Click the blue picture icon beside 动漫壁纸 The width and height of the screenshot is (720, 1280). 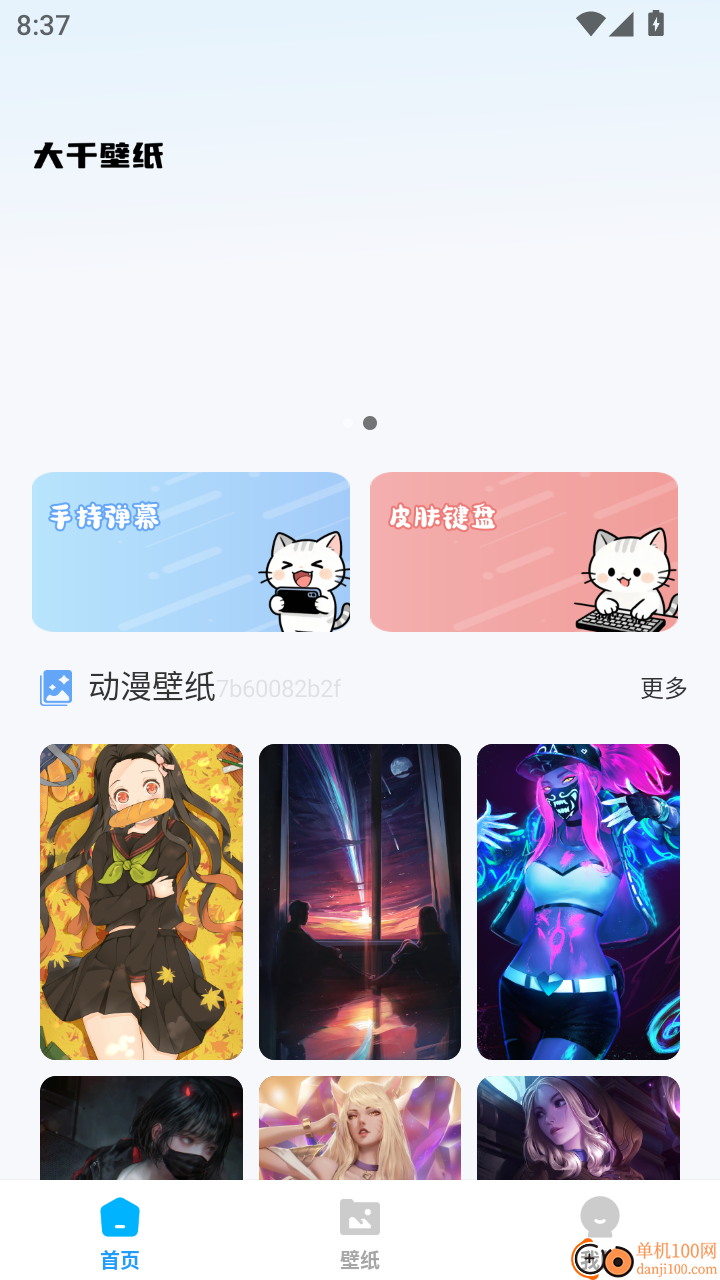pos(56,687)
